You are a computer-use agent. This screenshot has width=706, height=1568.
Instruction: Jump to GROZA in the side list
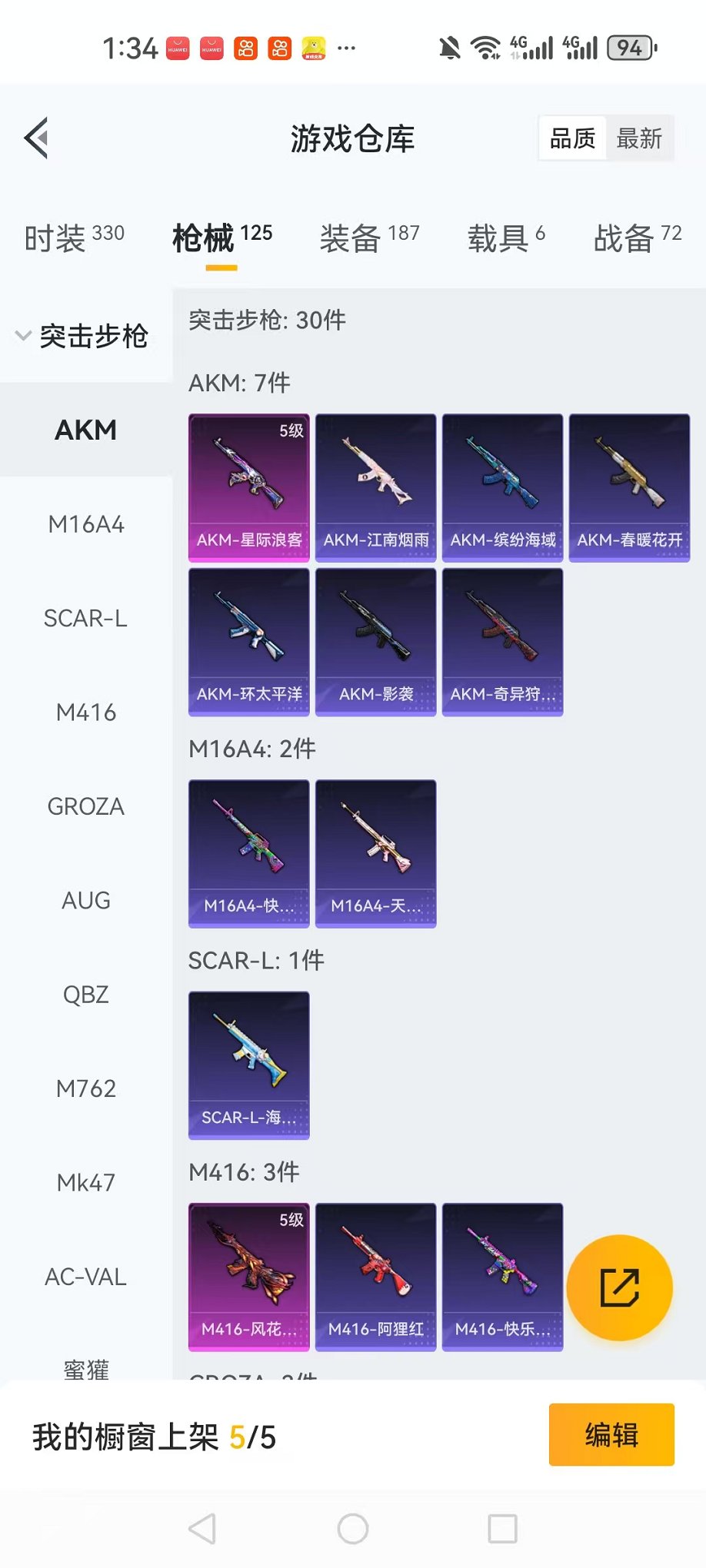[86, 807]
